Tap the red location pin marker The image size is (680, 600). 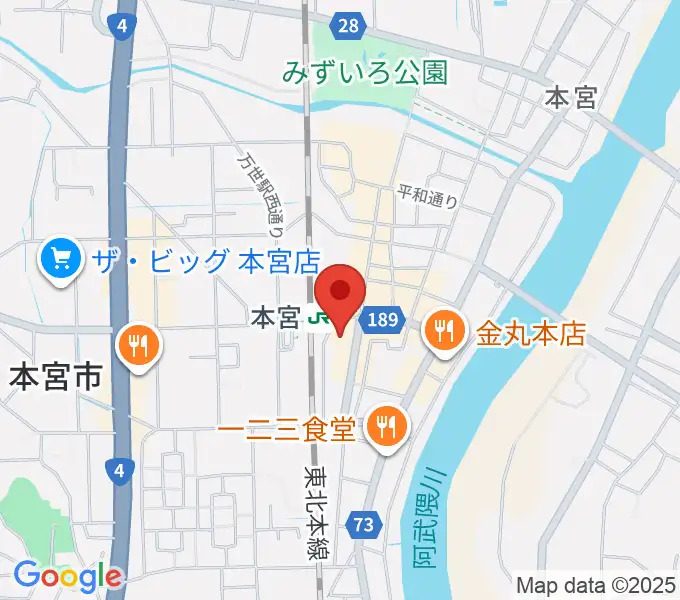341,294
